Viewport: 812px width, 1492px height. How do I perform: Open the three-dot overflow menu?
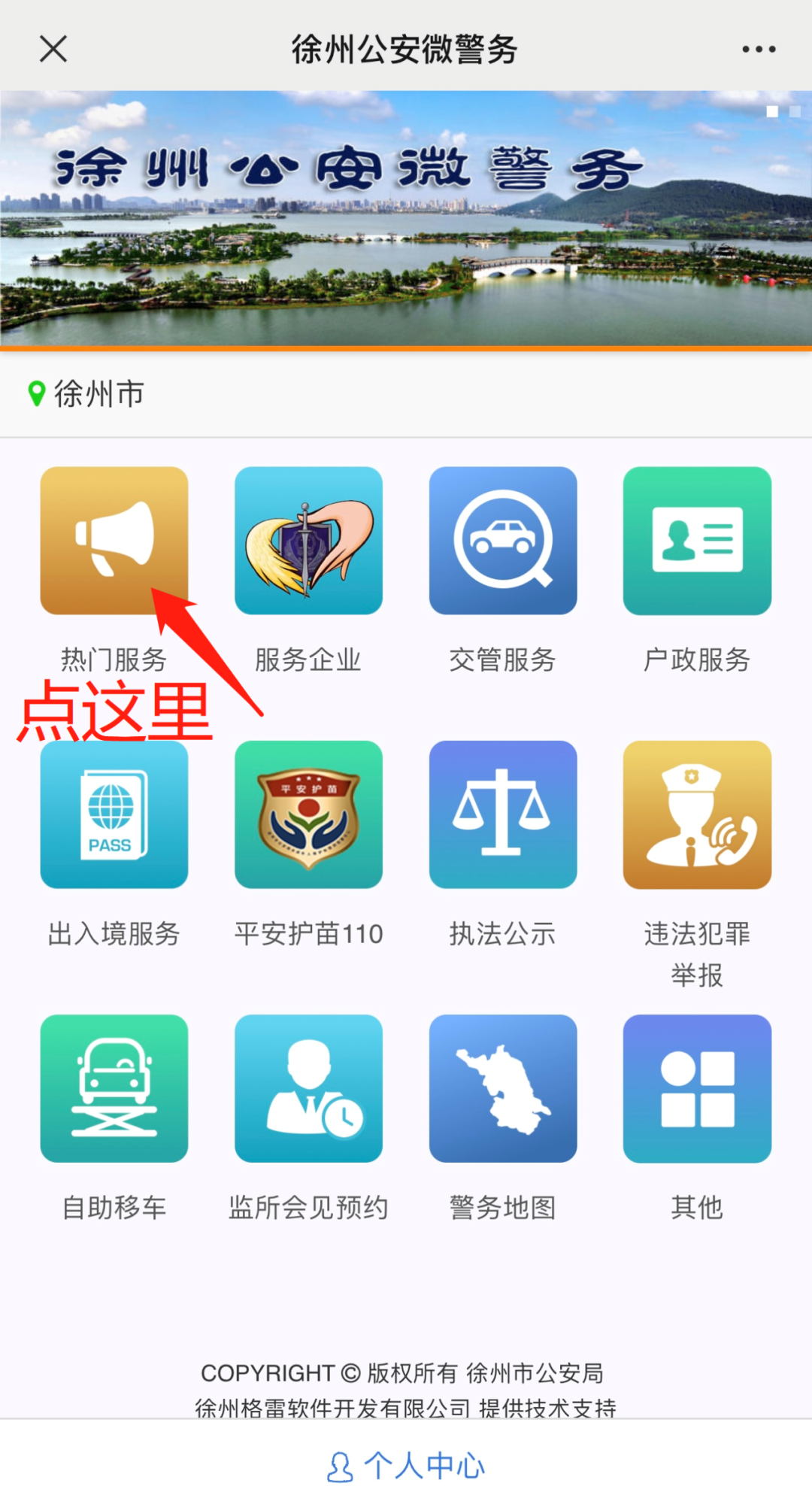pyautogui.click(x=758, y=50)
